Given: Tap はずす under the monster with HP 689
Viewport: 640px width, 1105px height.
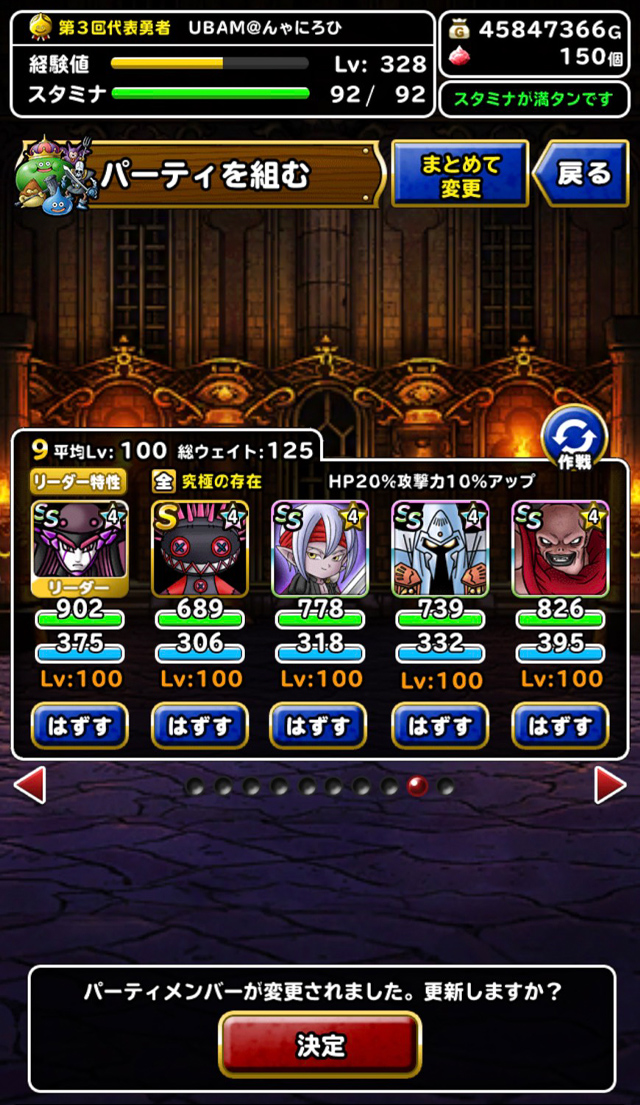Looking at the screenshot, I should click(x=199, y=725).
